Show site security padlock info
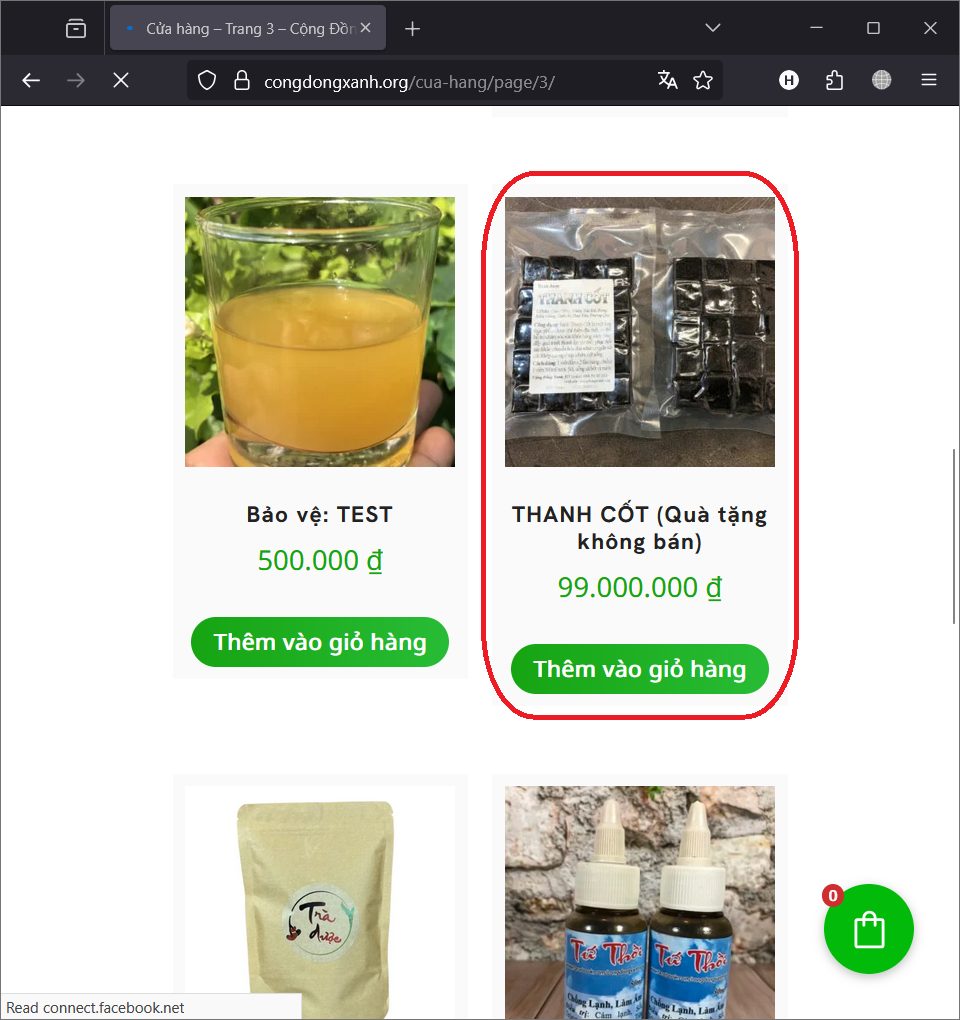960x1020 pixels. click(241, 81)
